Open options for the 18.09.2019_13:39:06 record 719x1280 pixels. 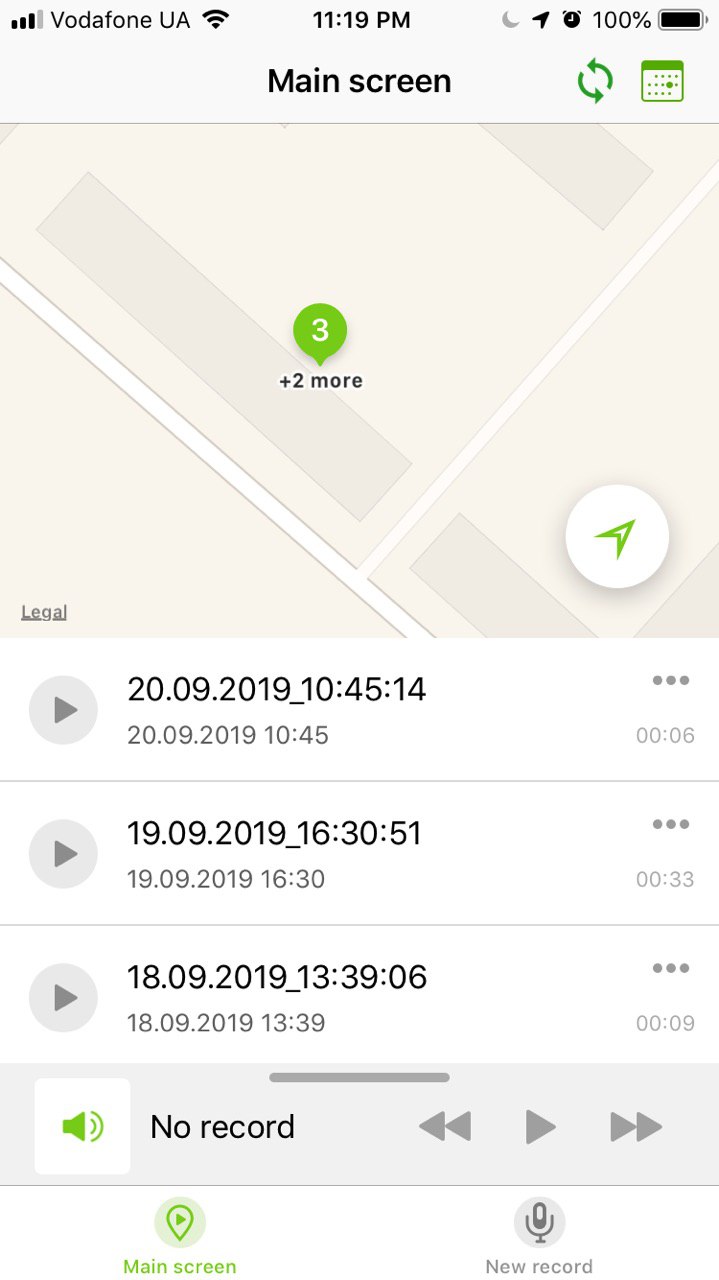(x=671, y=968)
